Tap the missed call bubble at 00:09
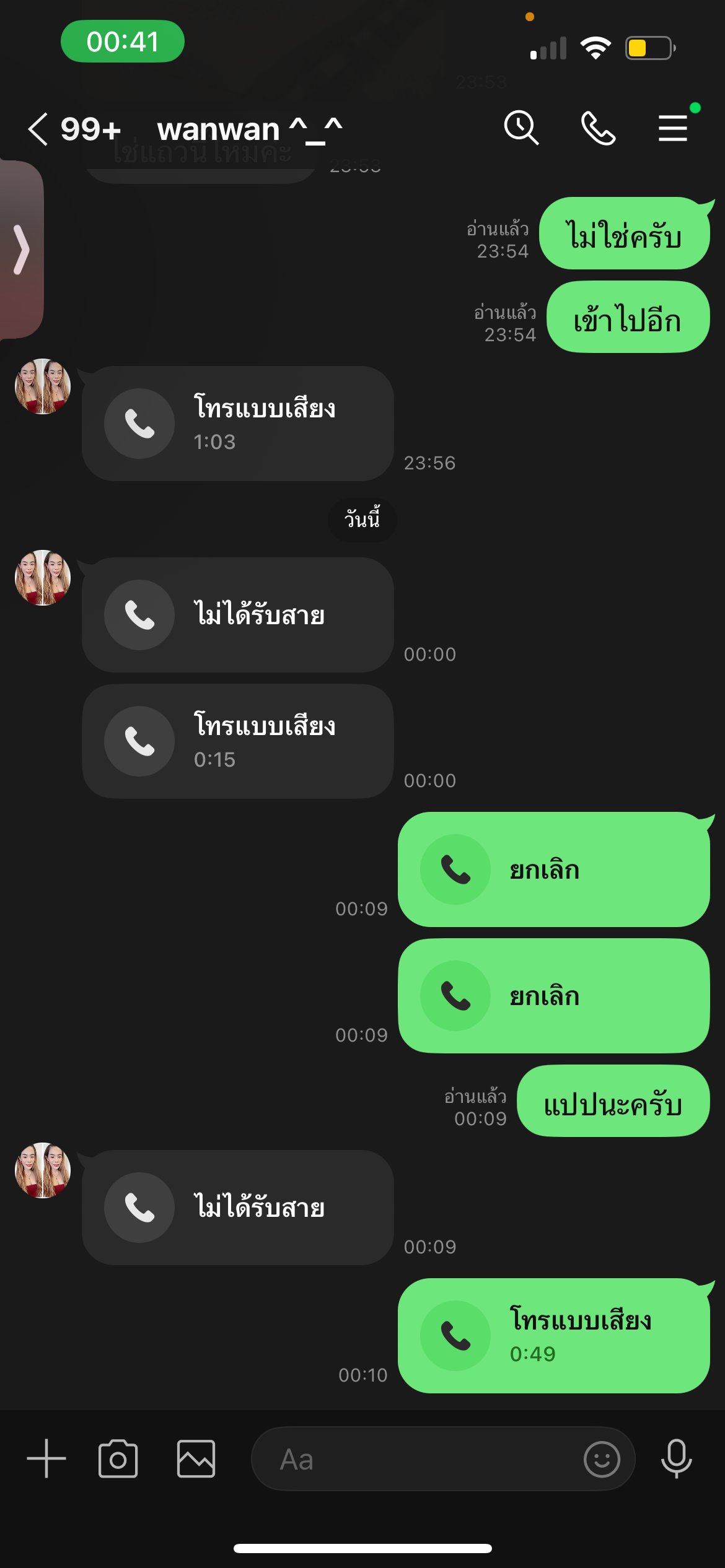Screen dimensions: 725x1568 (238, 1208)
